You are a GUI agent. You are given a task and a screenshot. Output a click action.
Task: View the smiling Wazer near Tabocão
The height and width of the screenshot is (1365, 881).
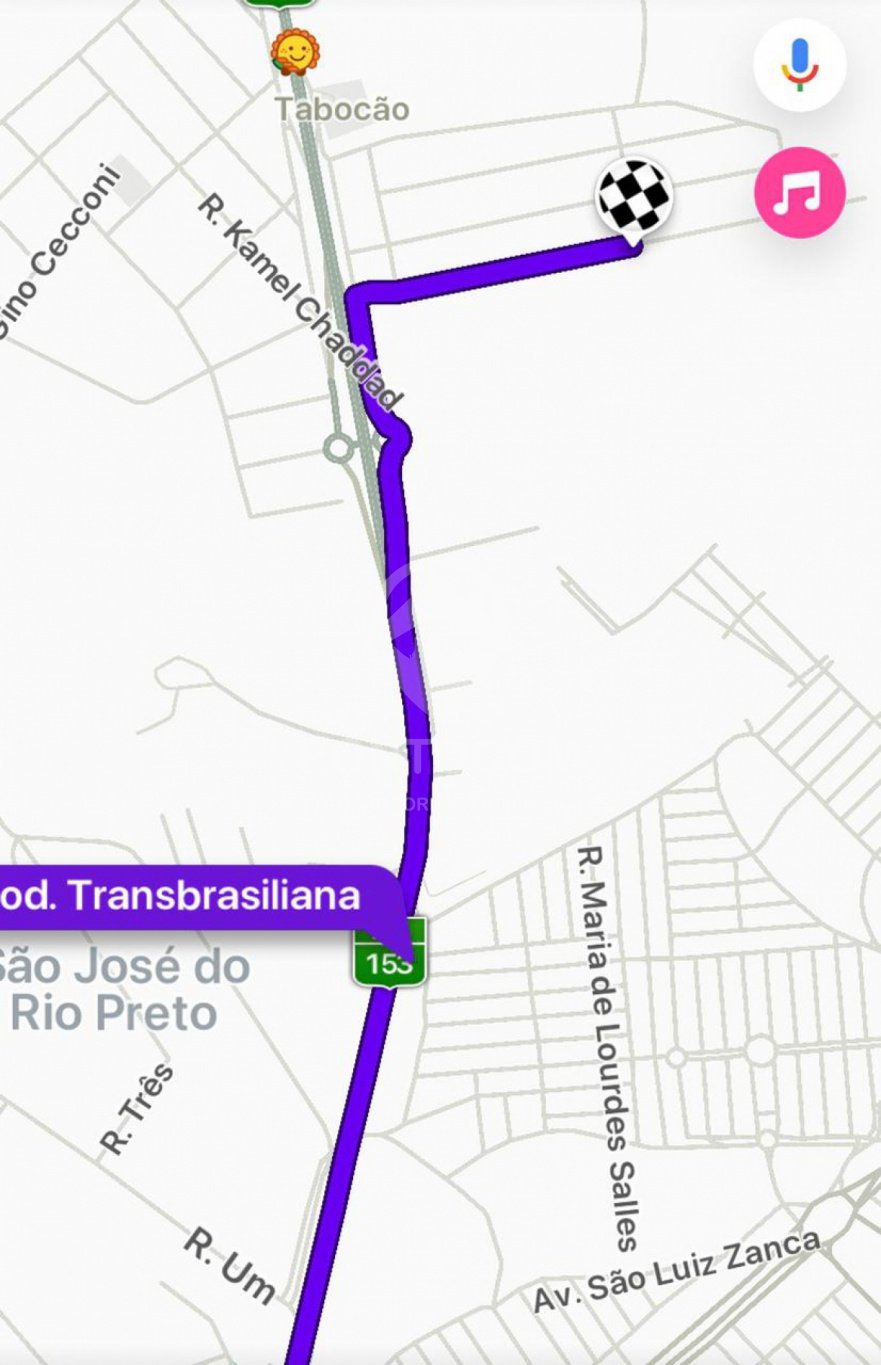pyautogui.click(x=294, y=51)
